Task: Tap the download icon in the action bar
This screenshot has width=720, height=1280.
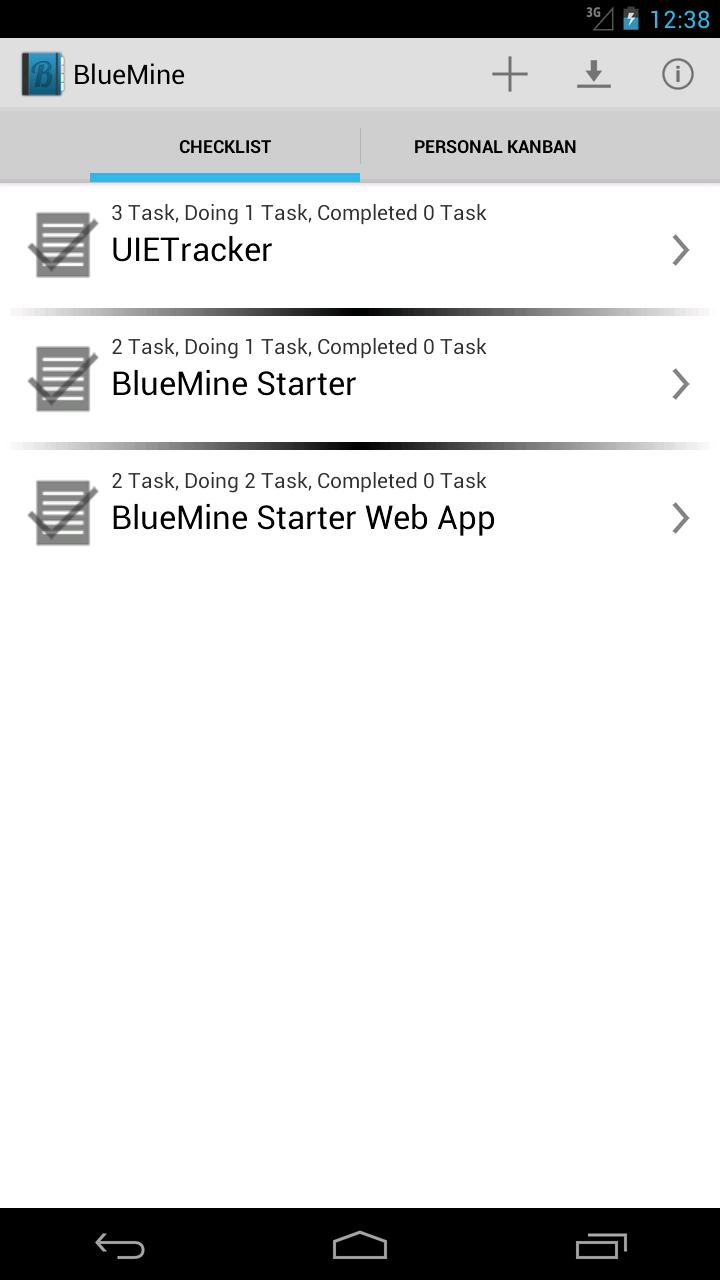Action: pyautogui.click(x=594, y=73)
